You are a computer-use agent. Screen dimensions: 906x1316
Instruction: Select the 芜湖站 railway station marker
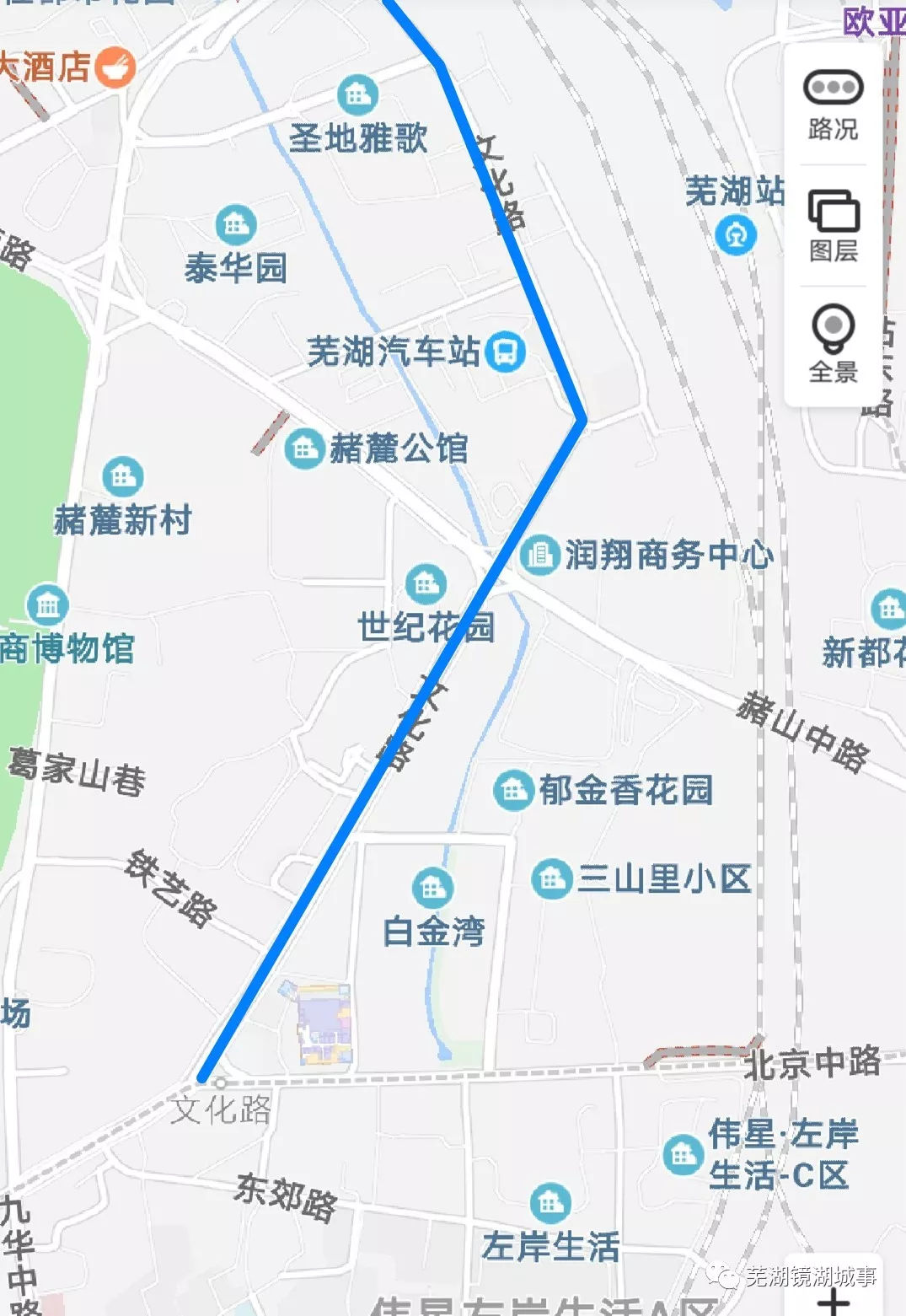pyautogui.click(x=736, y=234)
